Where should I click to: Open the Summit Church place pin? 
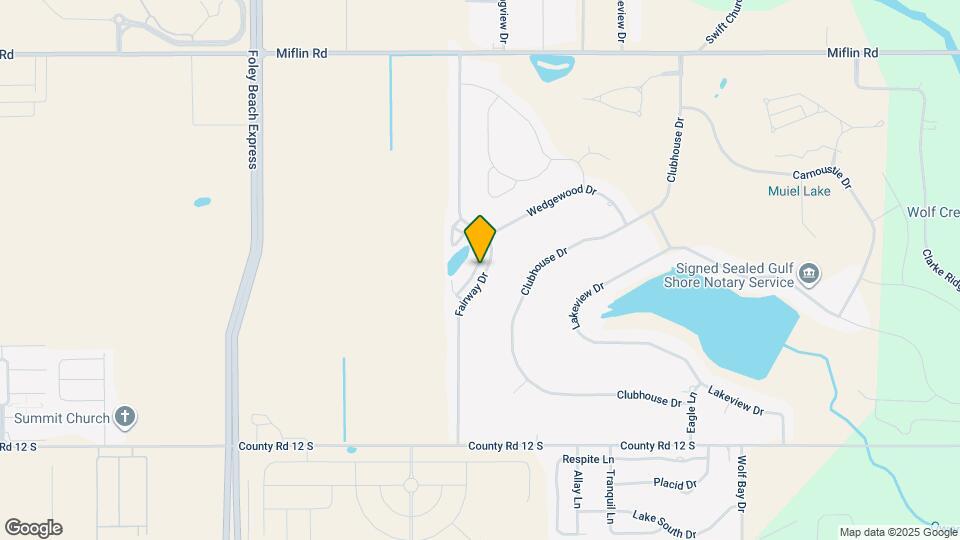coord(124,417)
